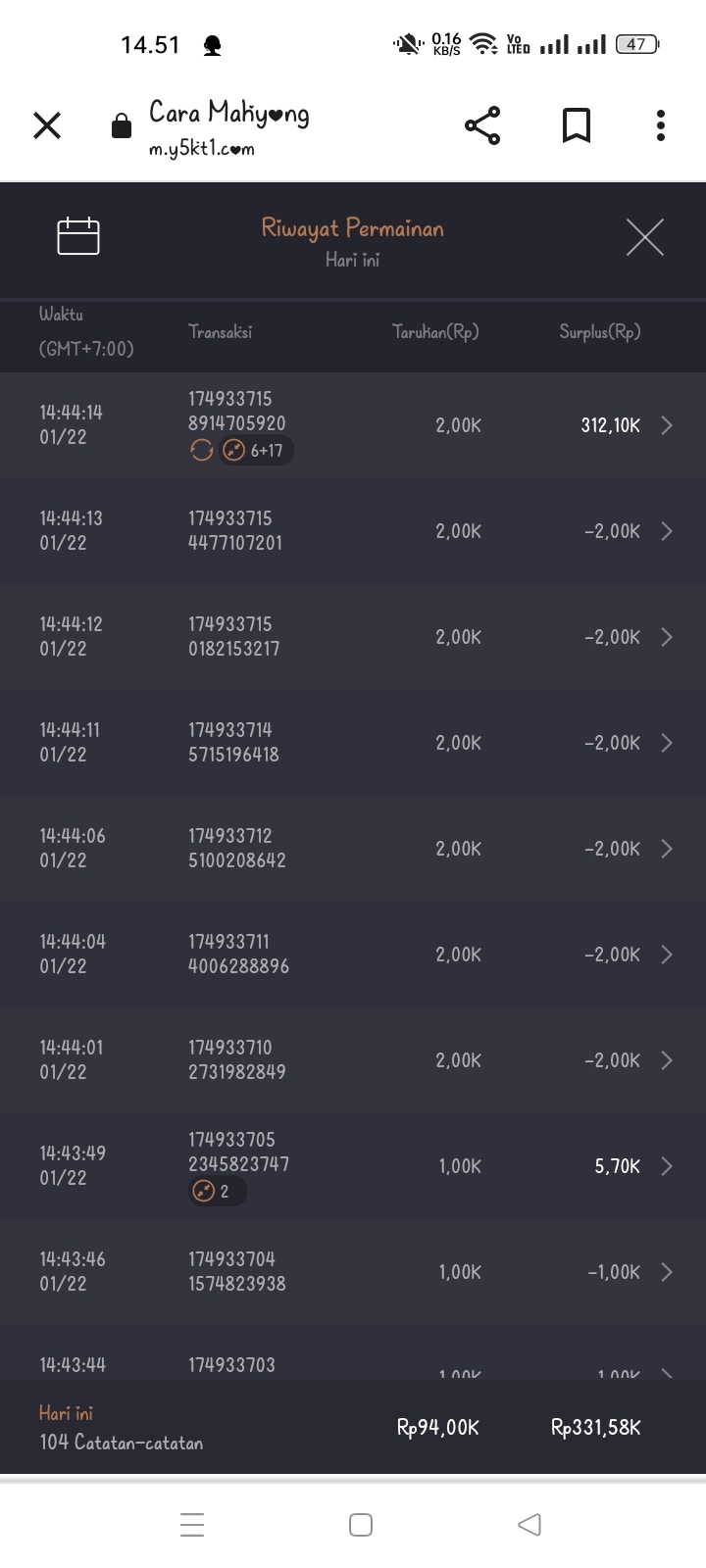The height and width of the screenshot is (1568, 706).
Task: Open the 14:44:01 game record
Action: 666,1060
